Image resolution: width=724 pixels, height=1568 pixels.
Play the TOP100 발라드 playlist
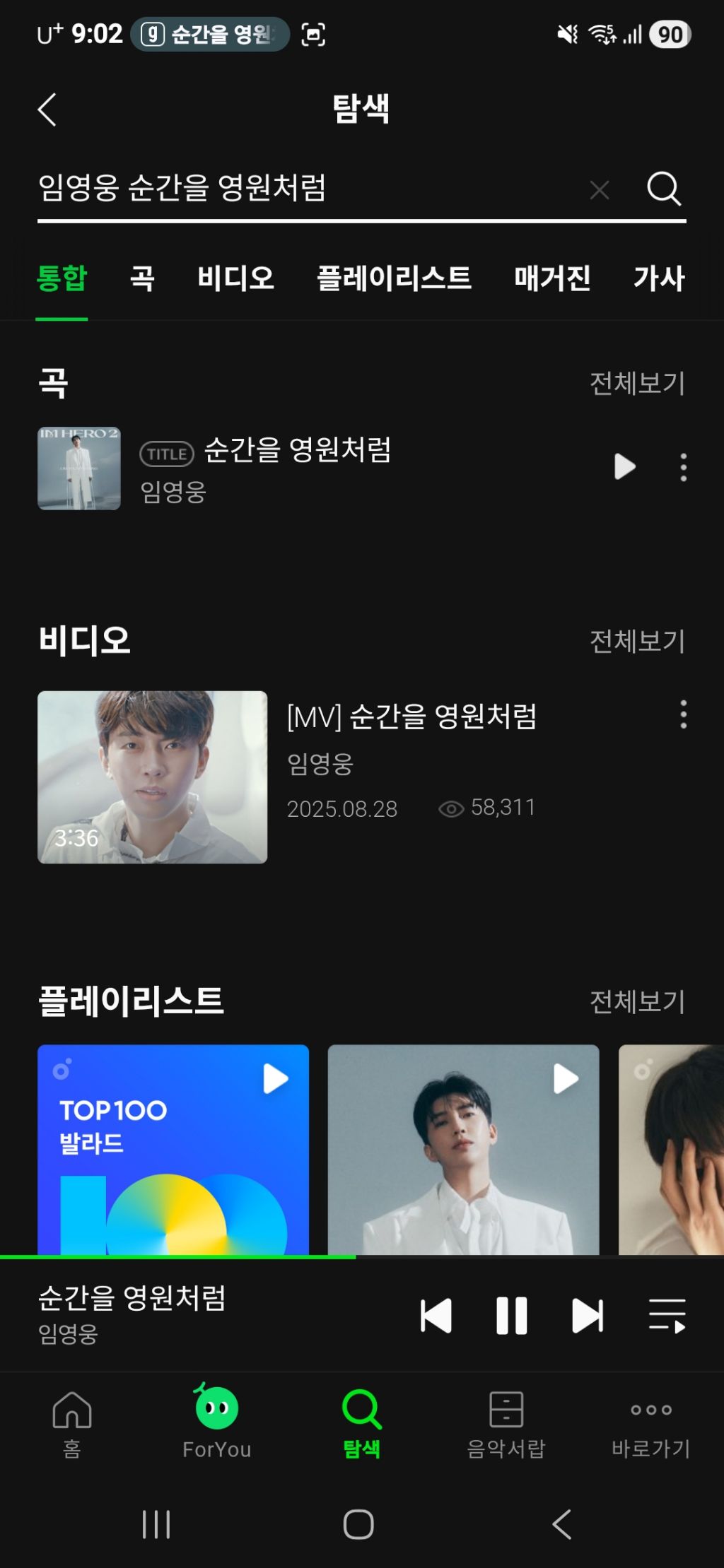coord(275,1078)
